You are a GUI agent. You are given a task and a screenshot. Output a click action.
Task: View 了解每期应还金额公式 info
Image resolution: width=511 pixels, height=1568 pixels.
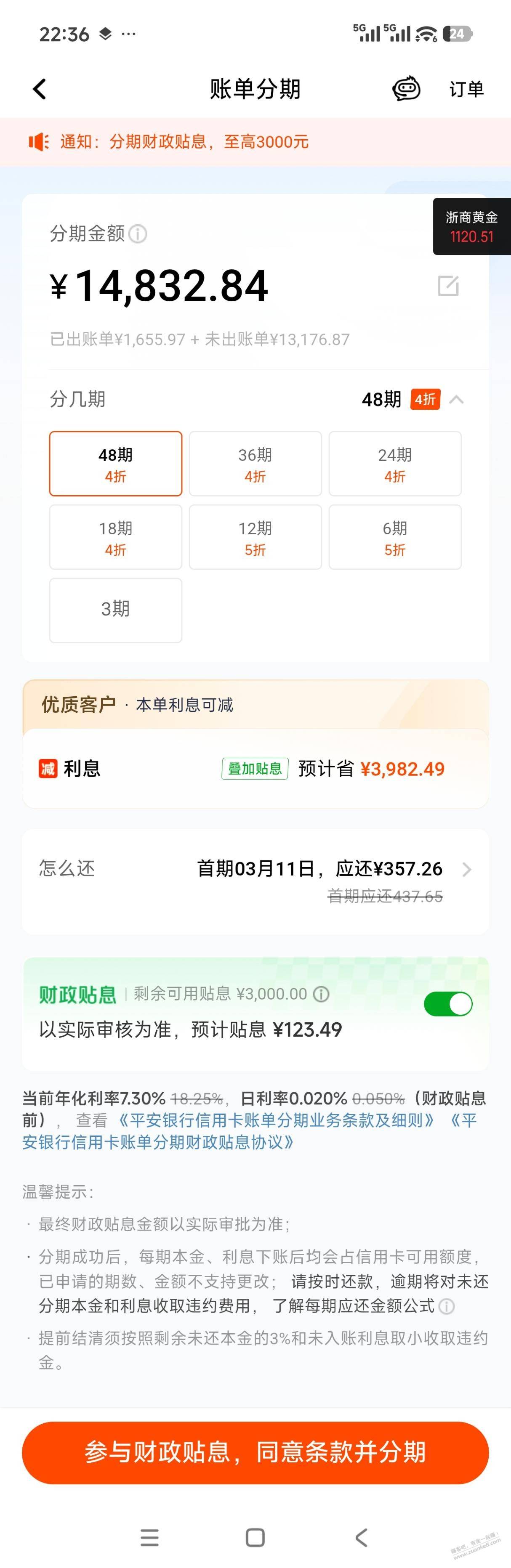point(447,1306)
